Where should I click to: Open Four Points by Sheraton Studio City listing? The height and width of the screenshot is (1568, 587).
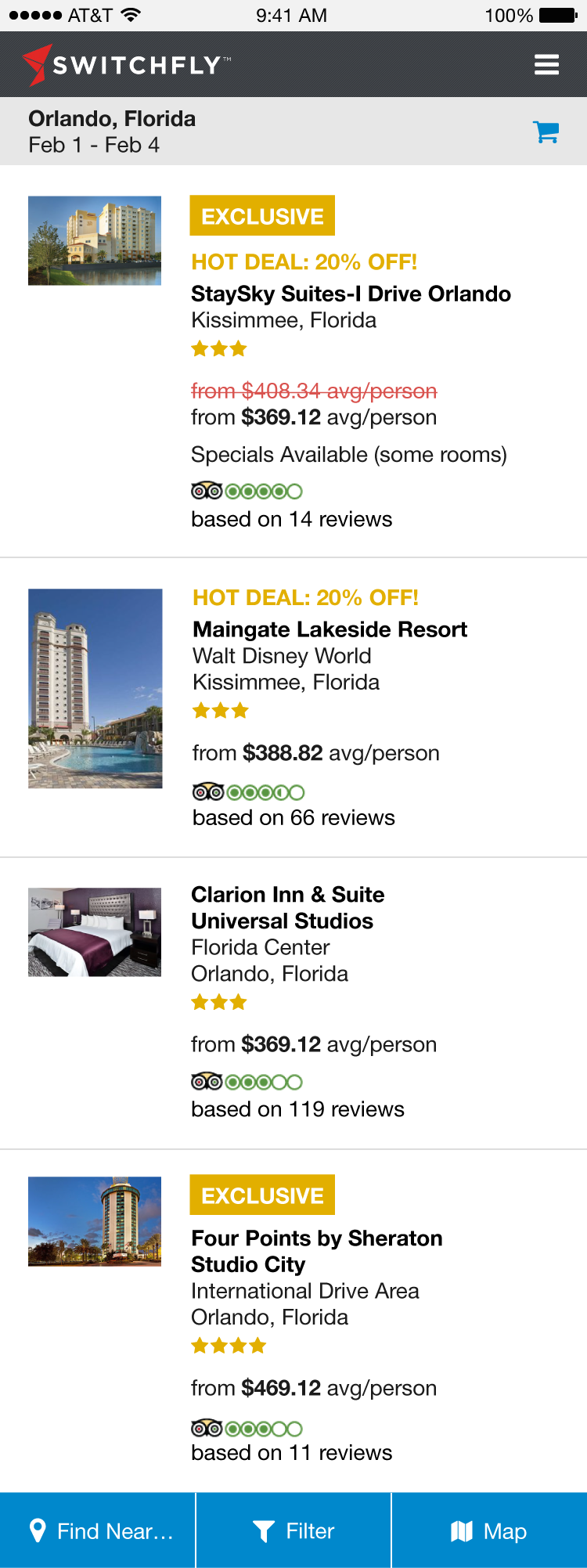pyautogui.click(x=316, y=1251)
